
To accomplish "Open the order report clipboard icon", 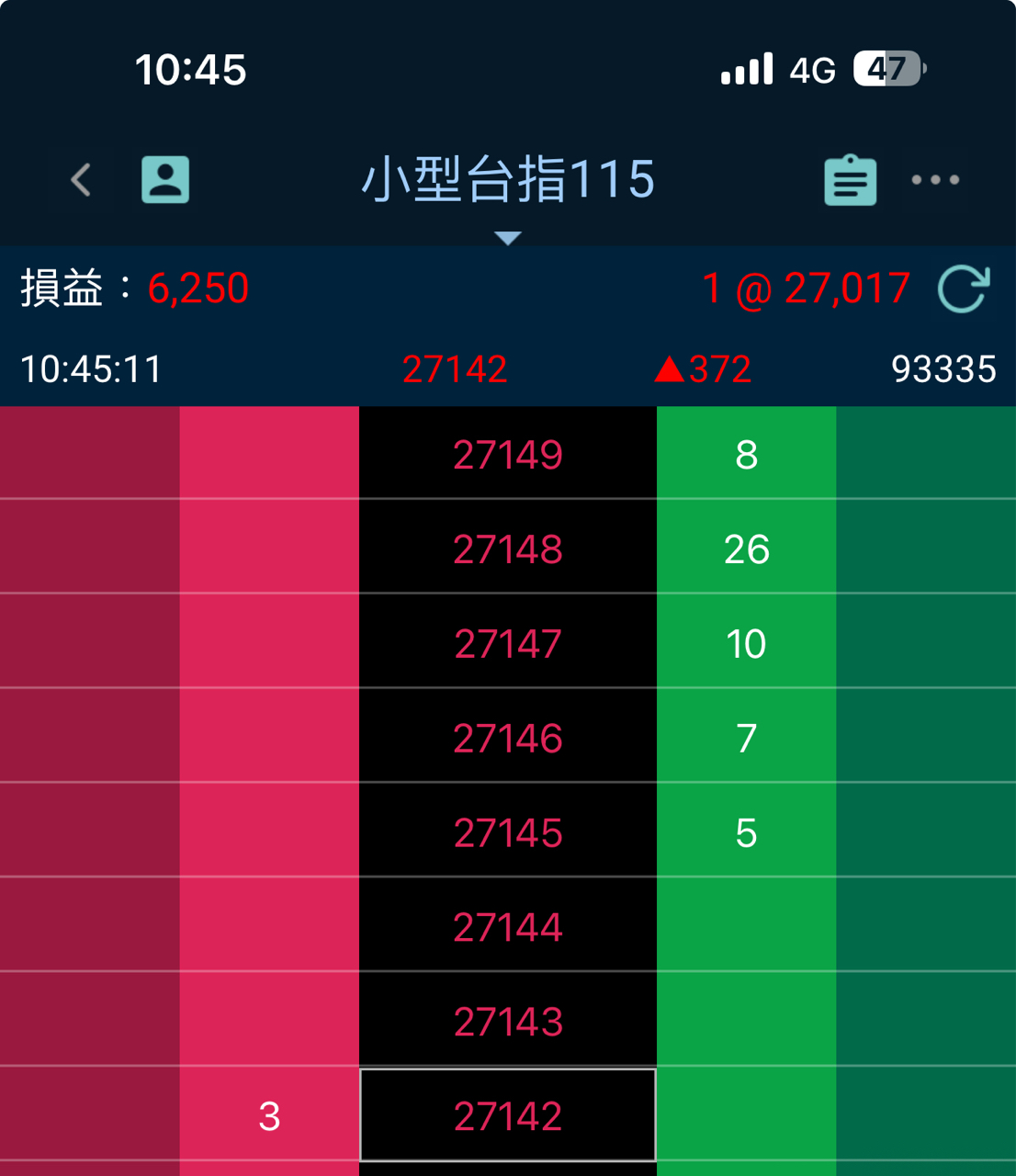I will tap(850, 180).
